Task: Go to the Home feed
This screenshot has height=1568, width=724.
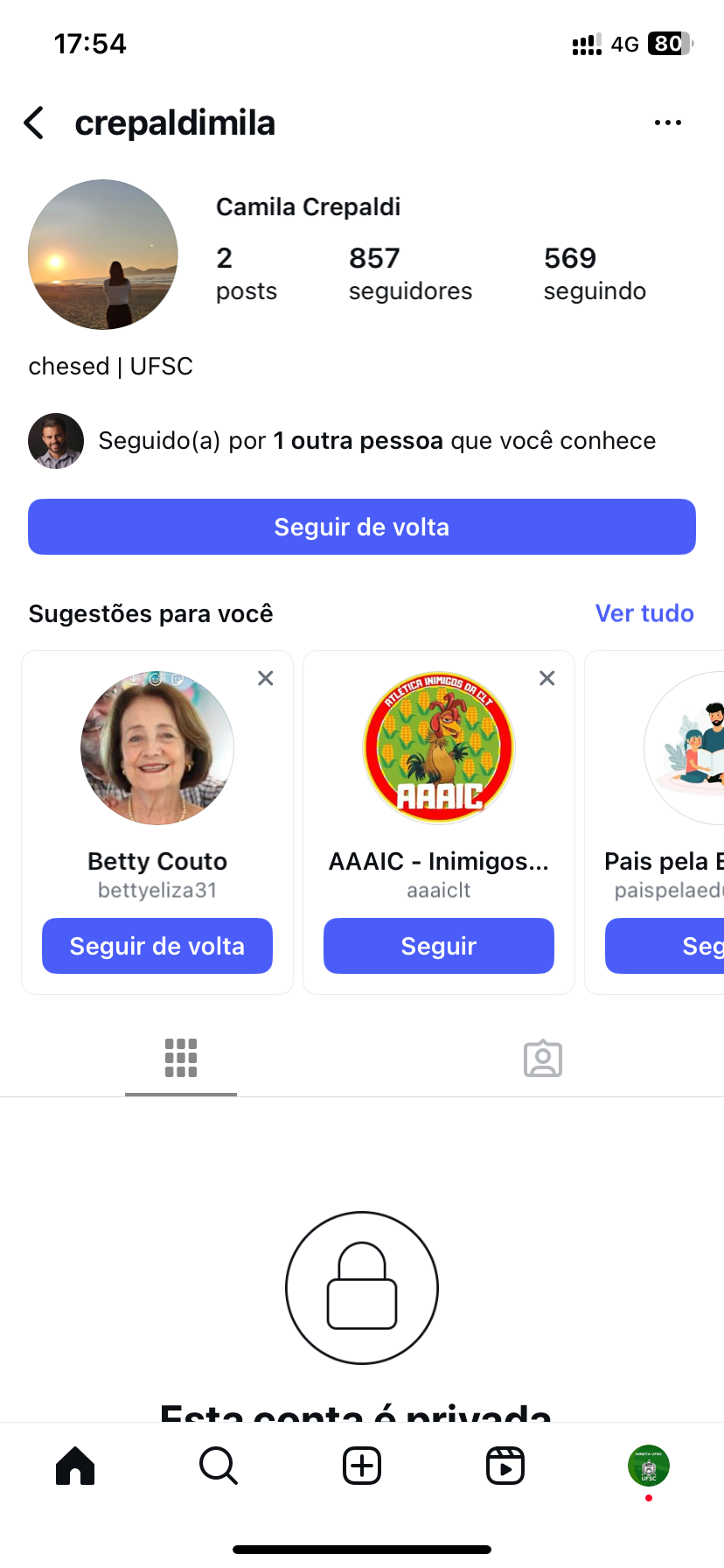Action: tap(75, 1466)
